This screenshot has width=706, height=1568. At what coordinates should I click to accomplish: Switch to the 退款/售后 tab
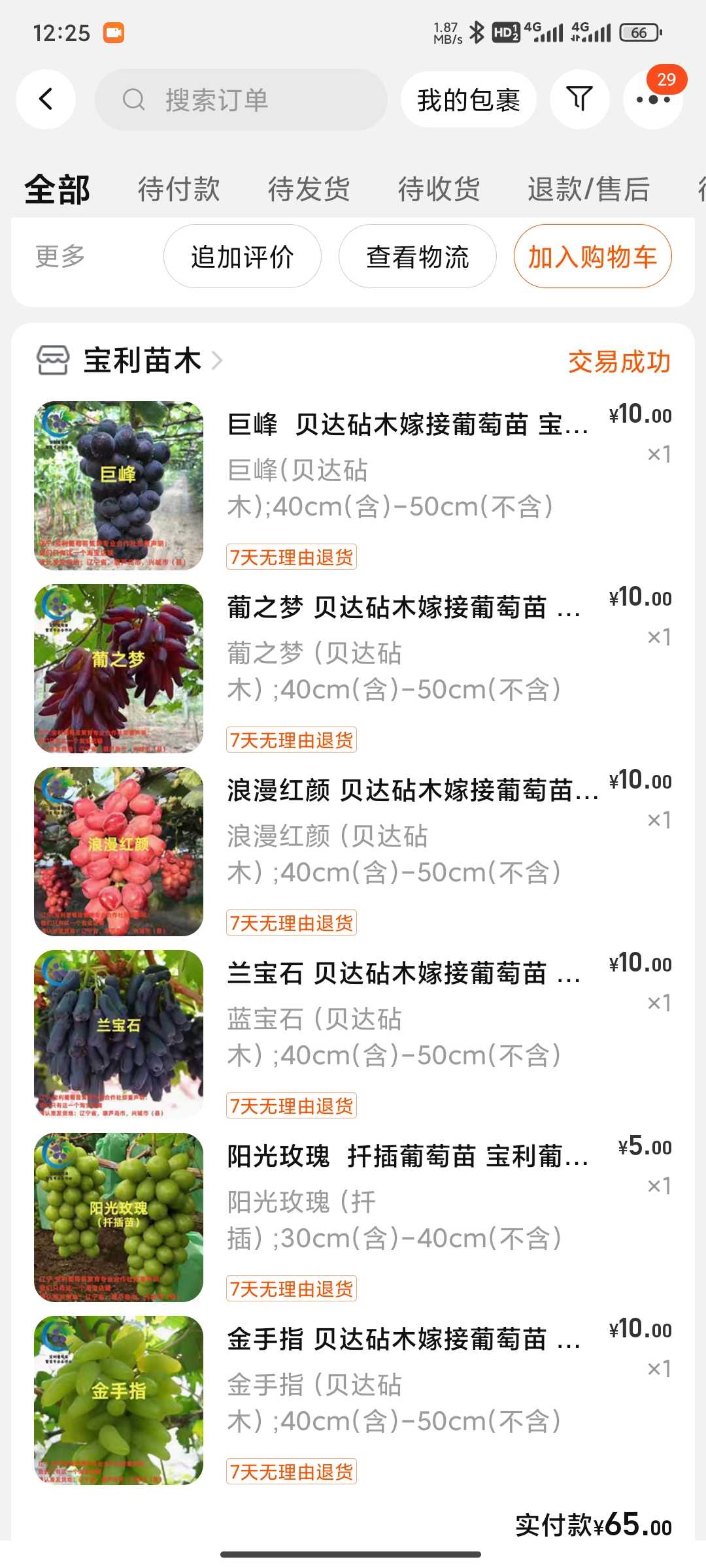click(x=588, y=189)
